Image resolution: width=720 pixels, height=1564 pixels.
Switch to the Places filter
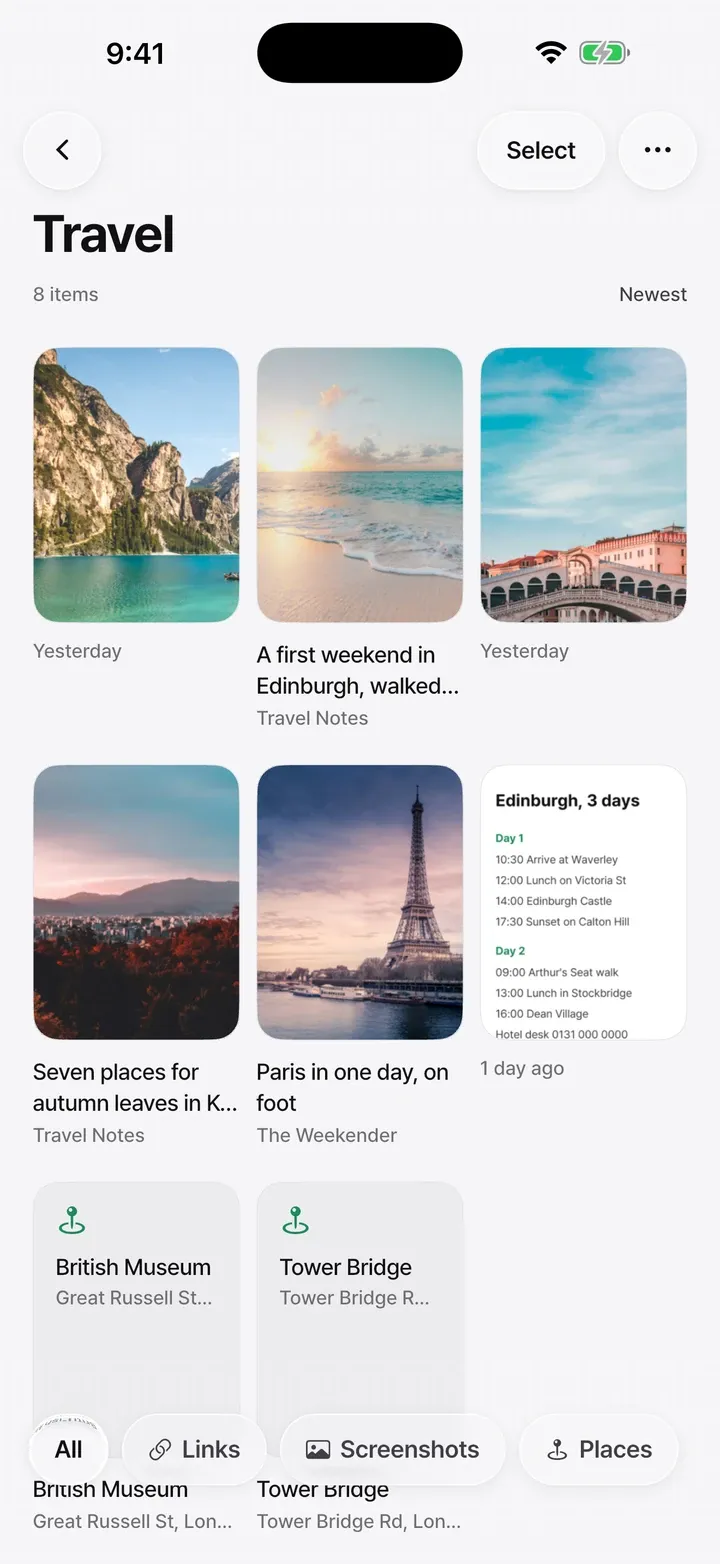pos(599,1449)
